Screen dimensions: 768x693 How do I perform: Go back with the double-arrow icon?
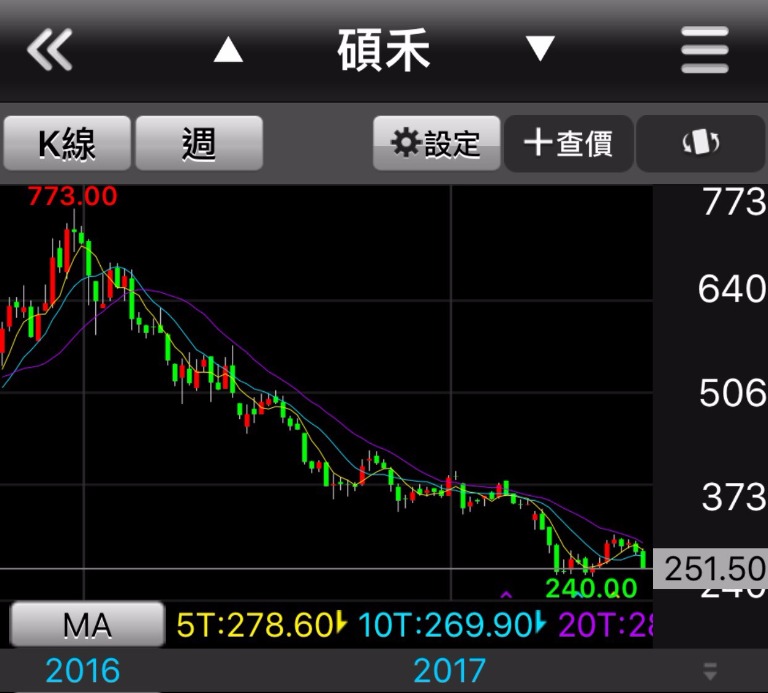50,50
